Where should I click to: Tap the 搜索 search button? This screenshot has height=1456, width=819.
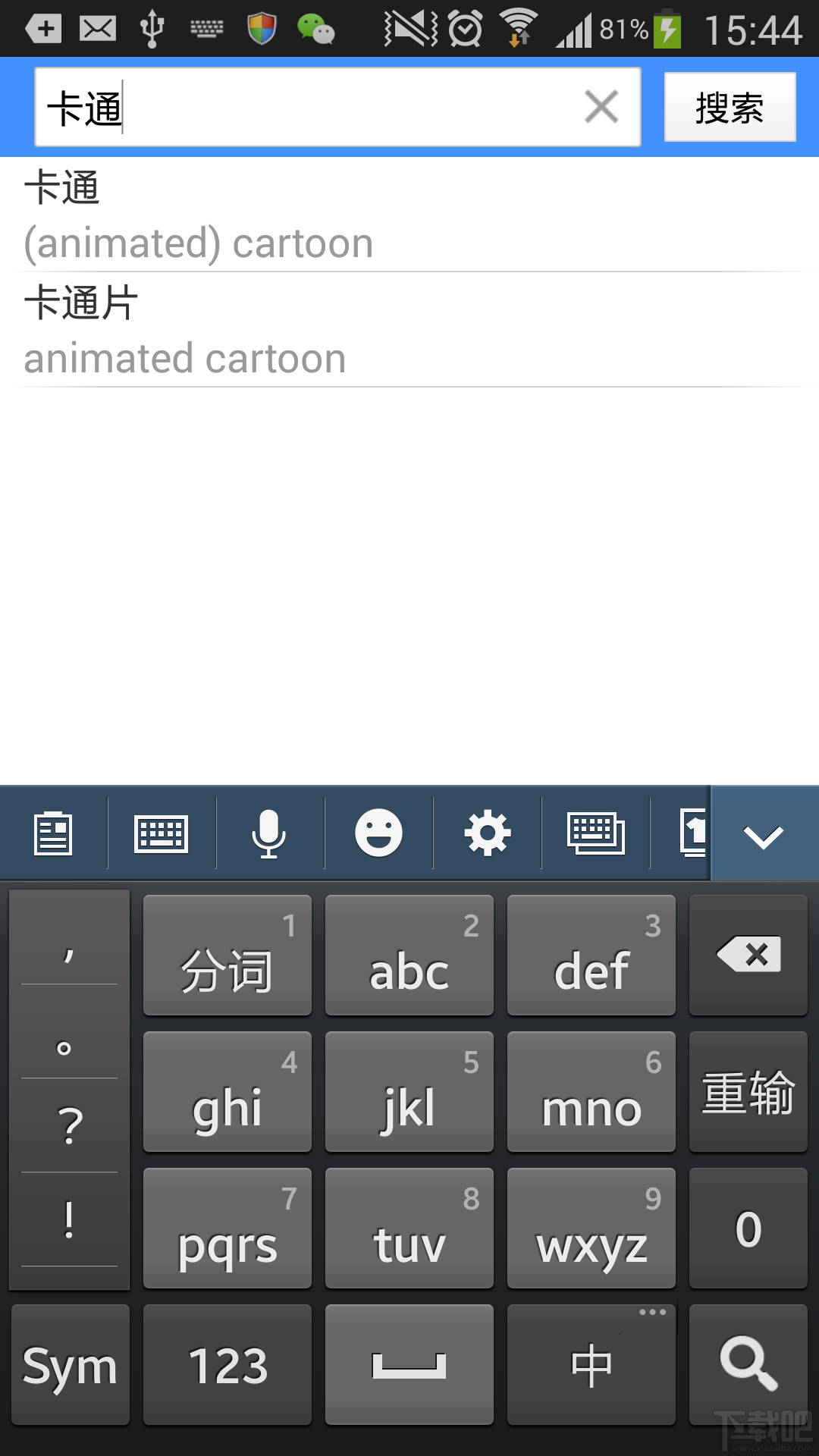pyautogui.click(x=730, y=108)
